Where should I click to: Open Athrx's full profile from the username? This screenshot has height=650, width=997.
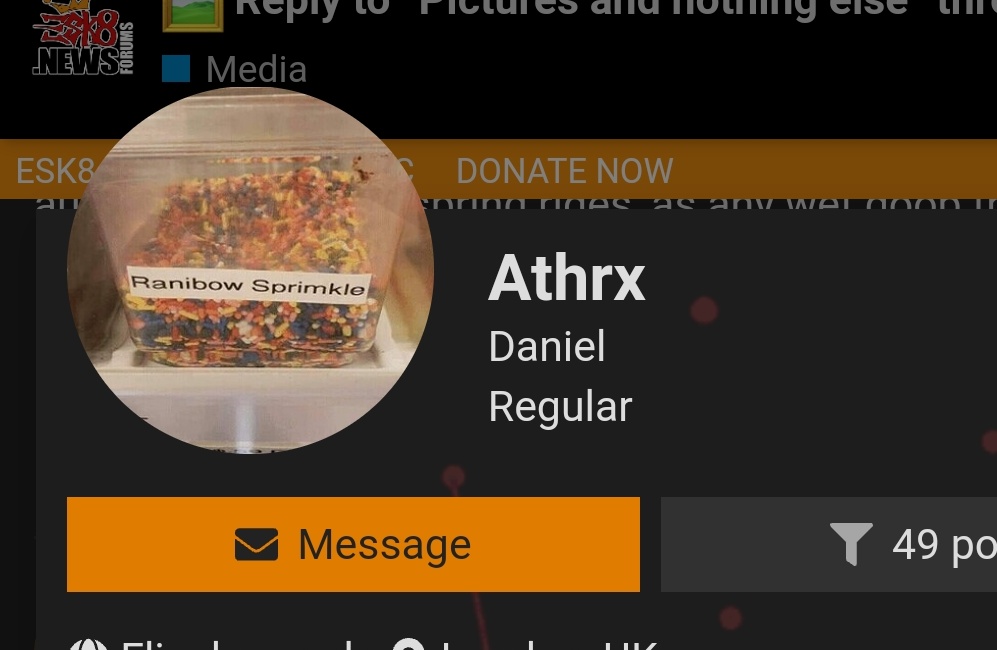[566, 278]
